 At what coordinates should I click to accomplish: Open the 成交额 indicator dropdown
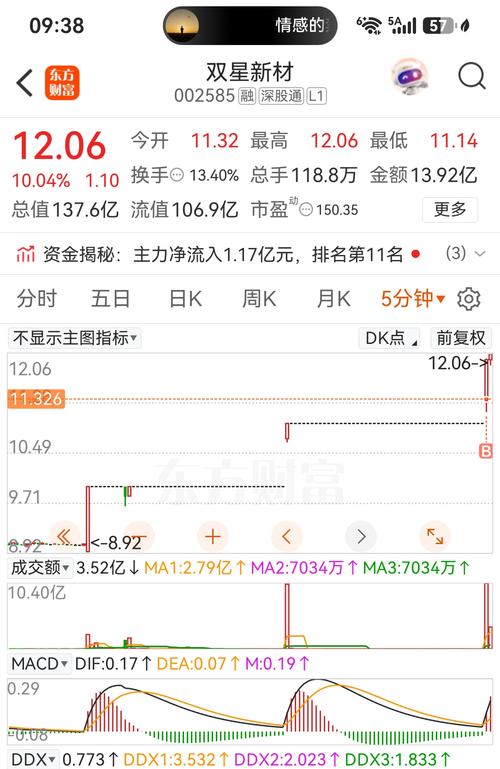pos(40,568)
